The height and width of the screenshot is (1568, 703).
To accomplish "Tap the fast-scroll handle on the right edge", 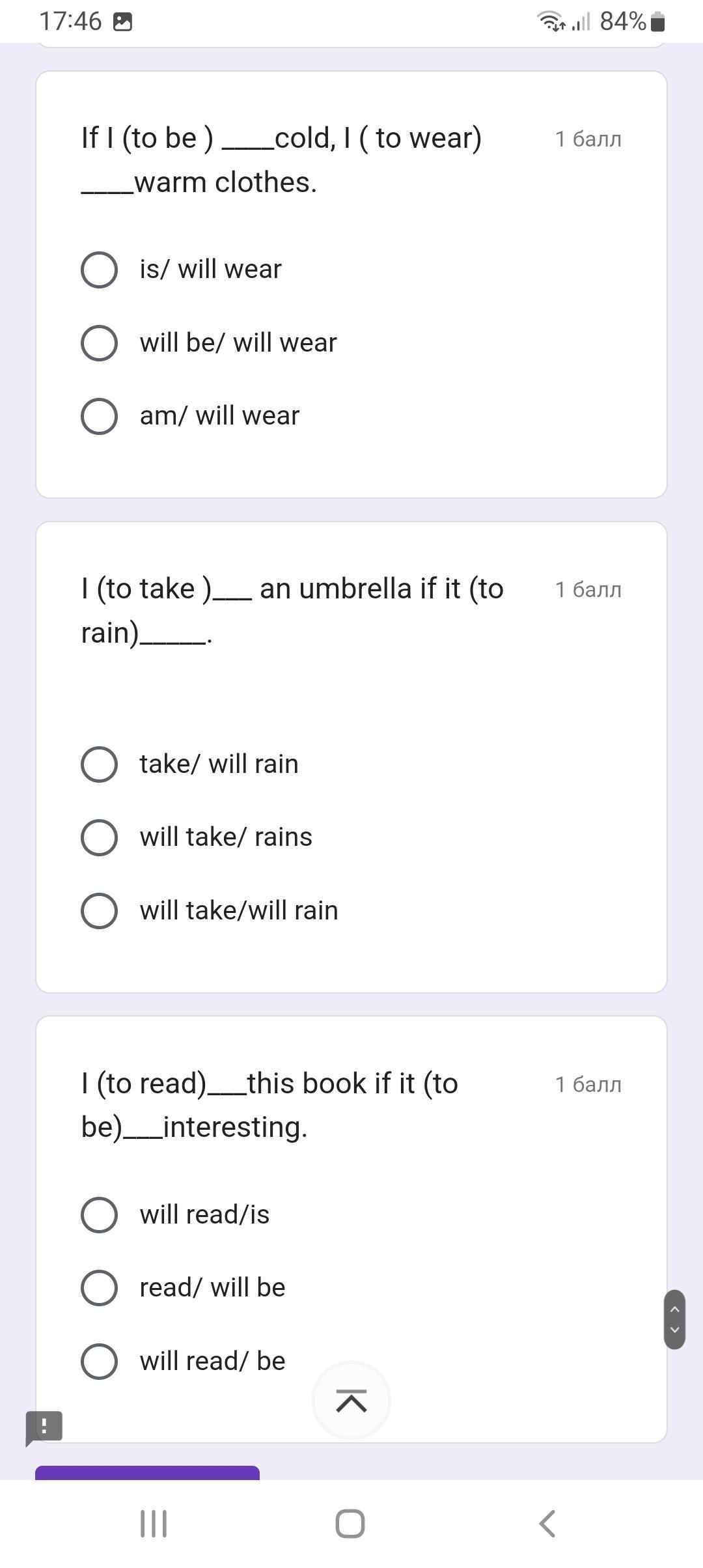I will (x=674, y=1319).
